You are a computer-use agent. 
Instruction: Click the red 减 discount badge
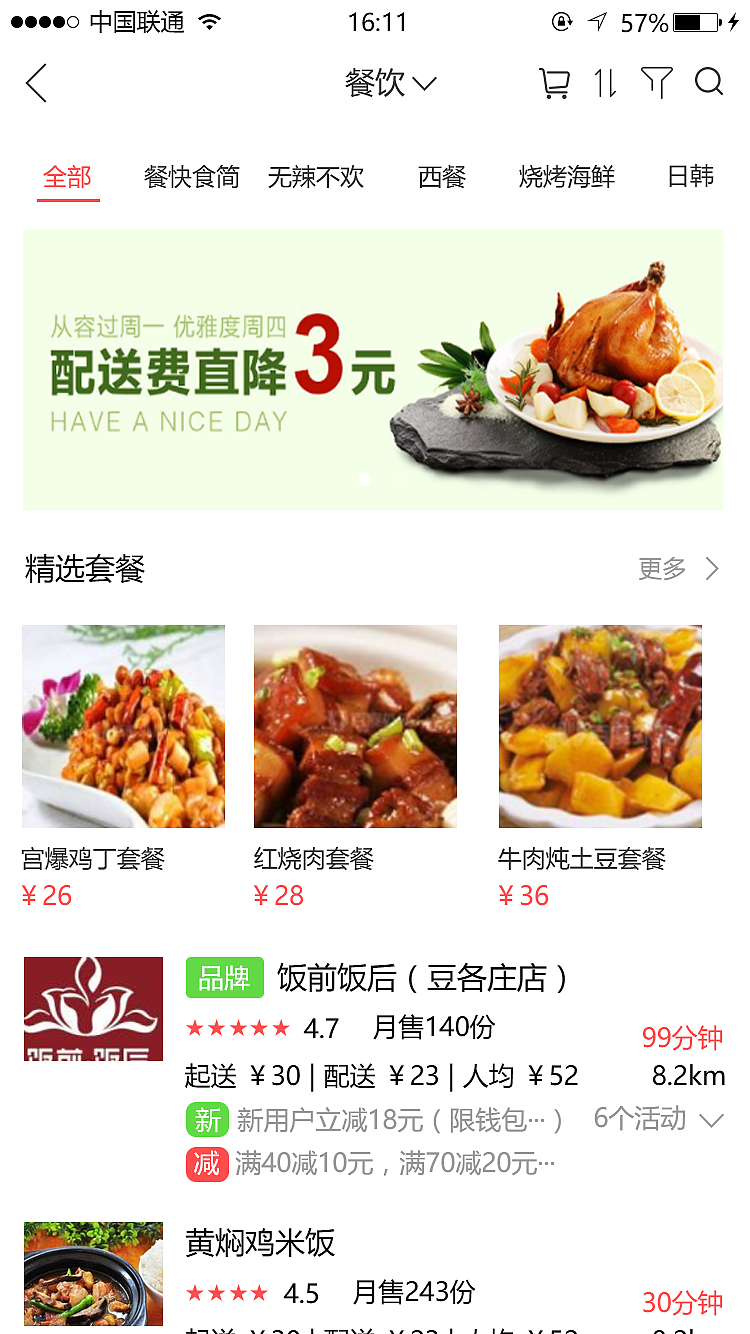coord(207,1163)
